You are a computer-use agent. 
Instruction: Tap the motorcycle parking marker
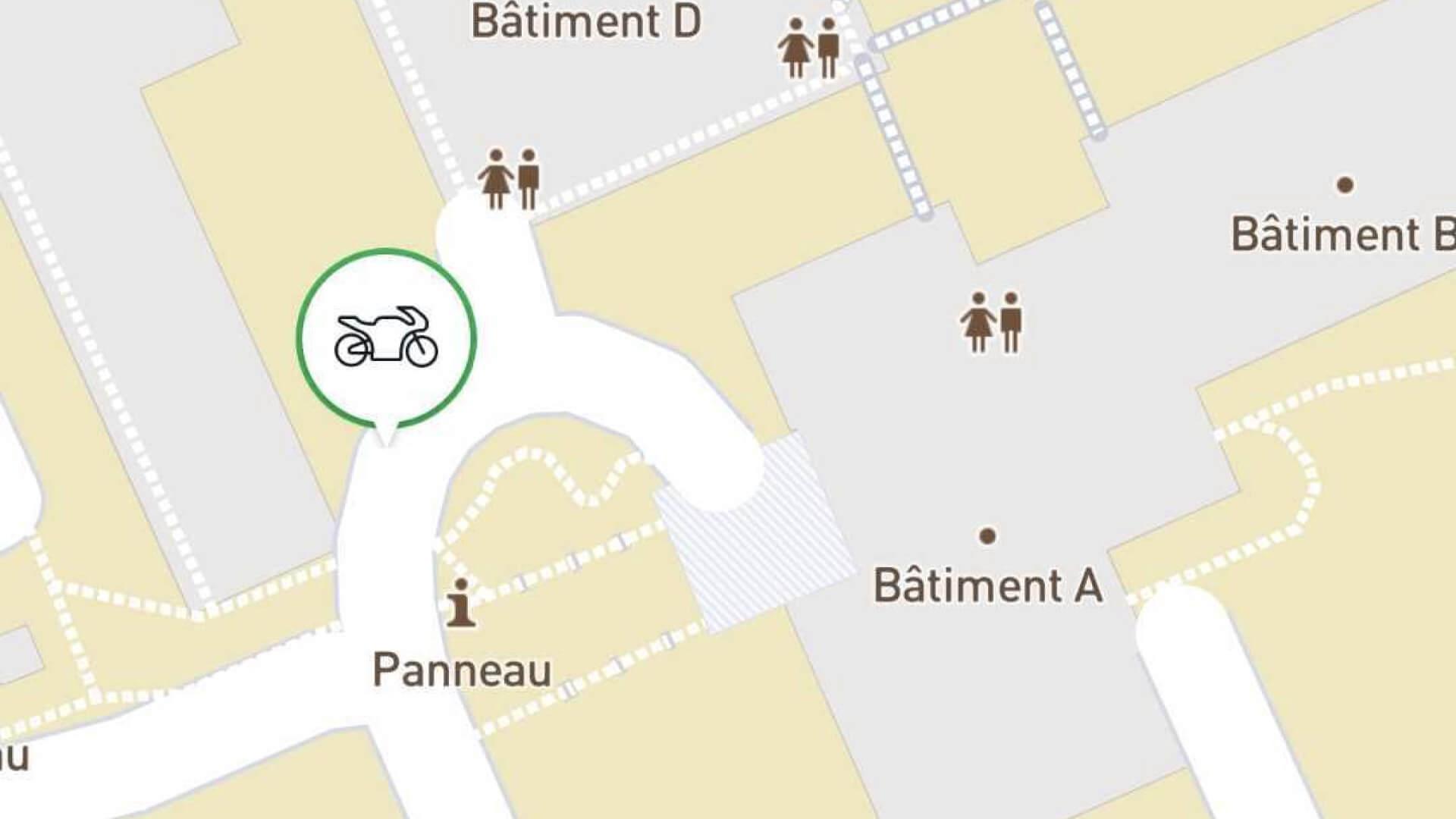pos(386,338)
